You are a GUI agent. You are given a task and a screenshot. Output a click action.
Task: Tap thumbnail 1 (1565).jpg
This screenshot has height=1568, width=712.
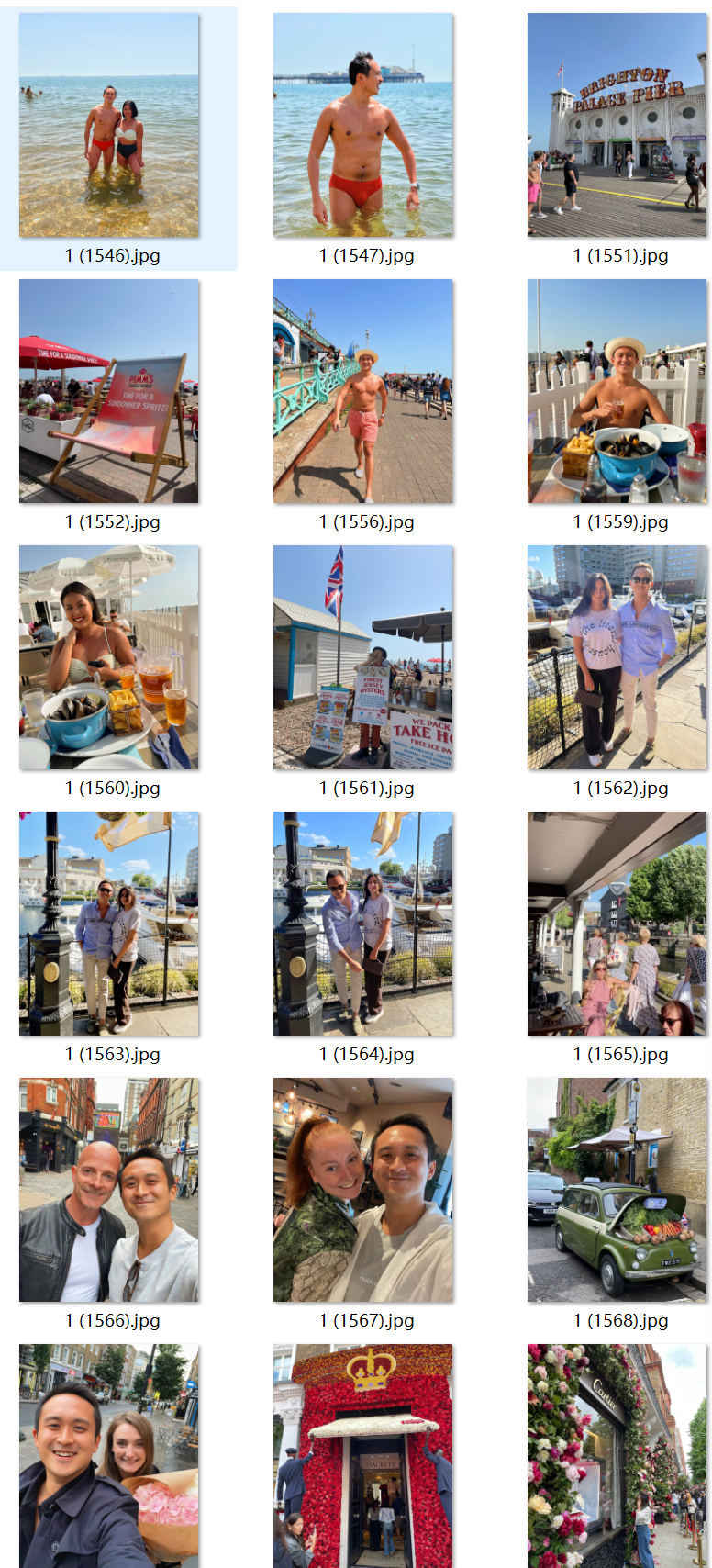pyautogui.click(x=617, y=924)
